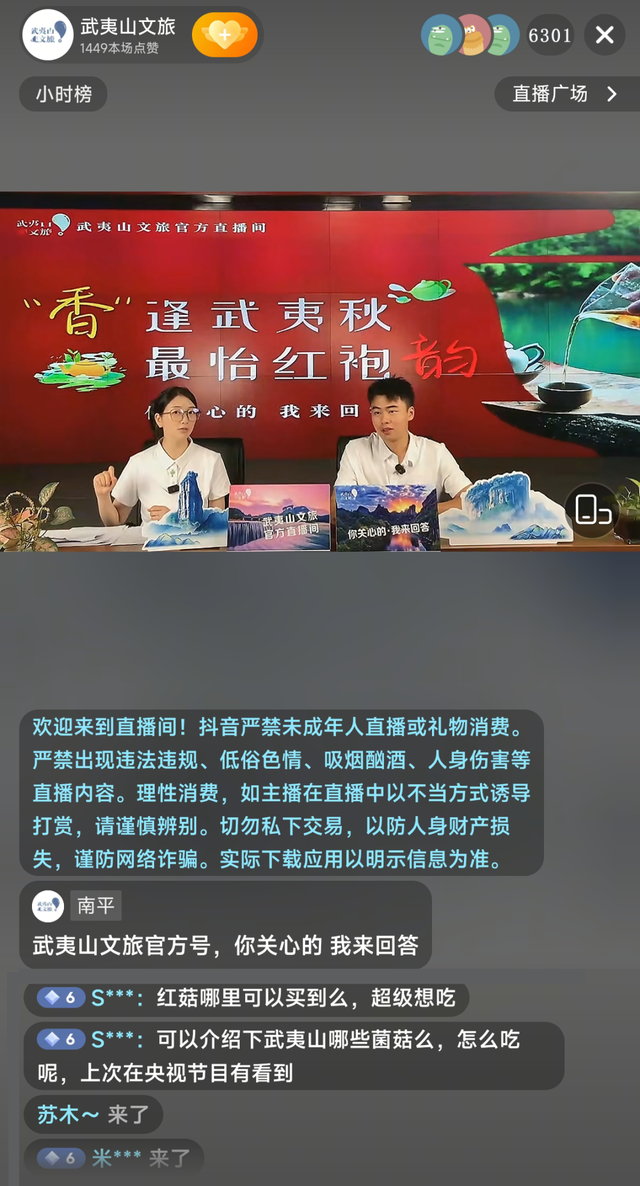This screenshot has width=640, height=1186.
Task: Open S***'s comment about 武夷山菌菇
Action: click(293, 1055)
